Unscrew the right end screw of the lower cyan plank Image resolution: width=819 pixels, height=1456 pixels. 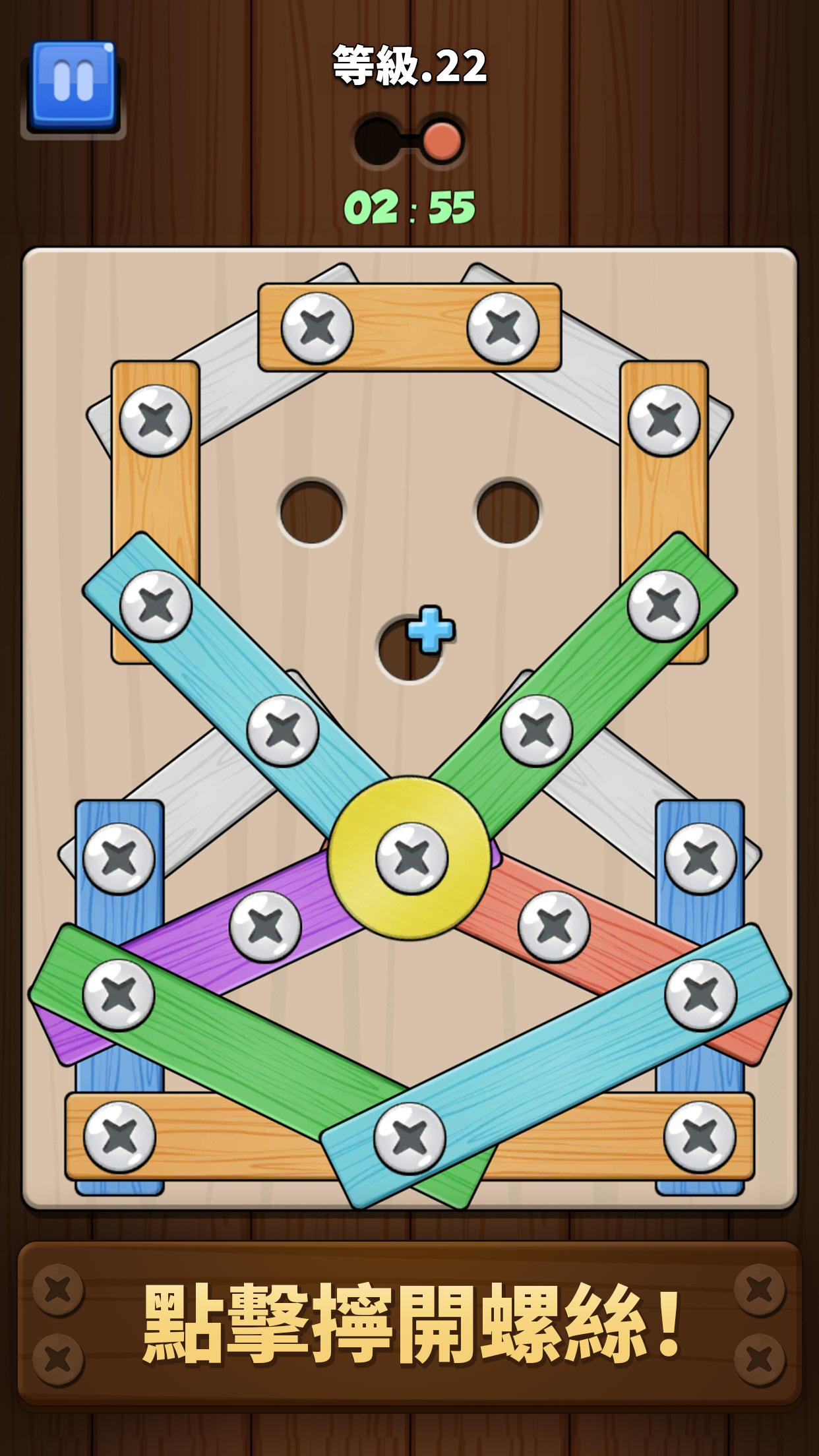tap(700, 995)
